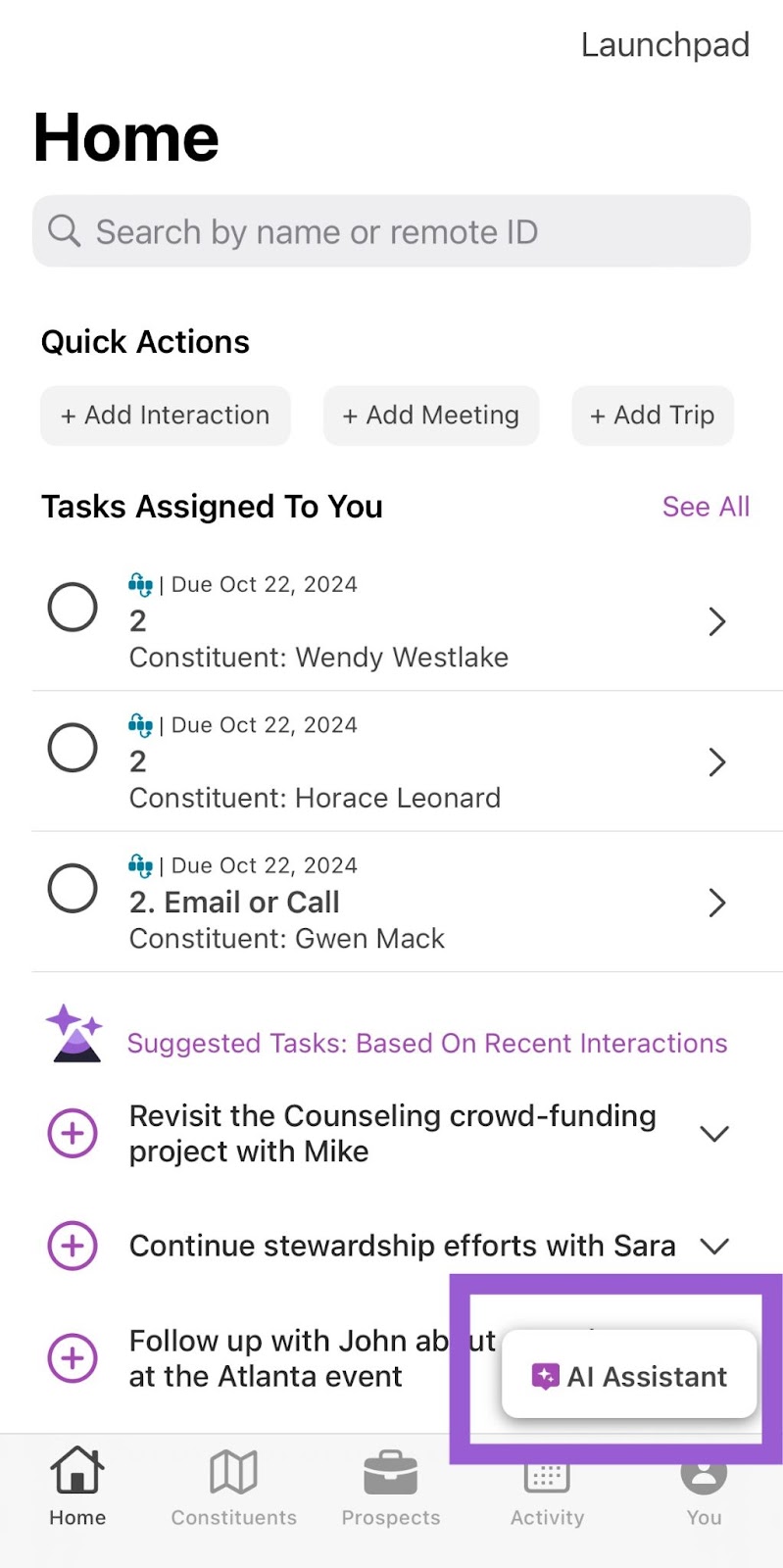Image resolution: width=783 pixels, height=1568 pixels.
Task: Expand the stewardship efforts with Sara suggestion
Action: (714, 1246)
